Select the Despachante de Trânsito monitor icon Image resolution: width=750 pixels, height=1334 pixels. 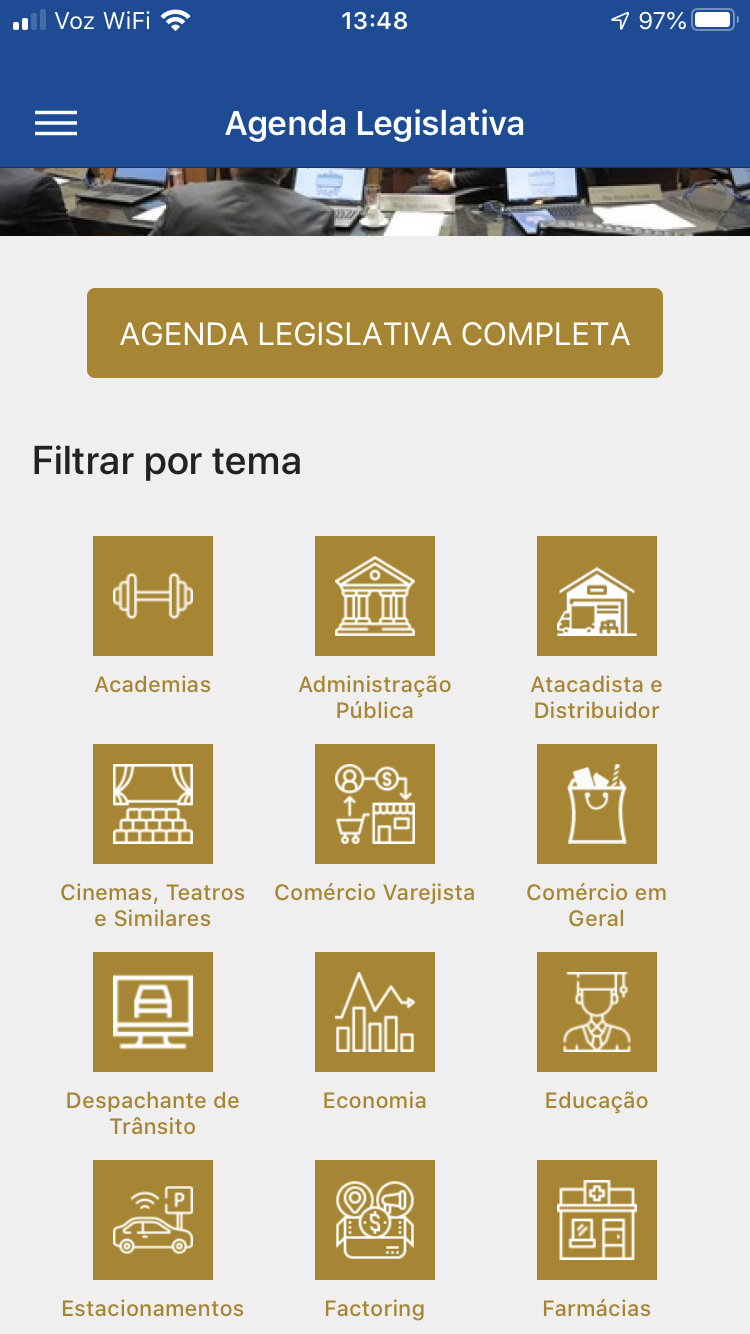152,1011
